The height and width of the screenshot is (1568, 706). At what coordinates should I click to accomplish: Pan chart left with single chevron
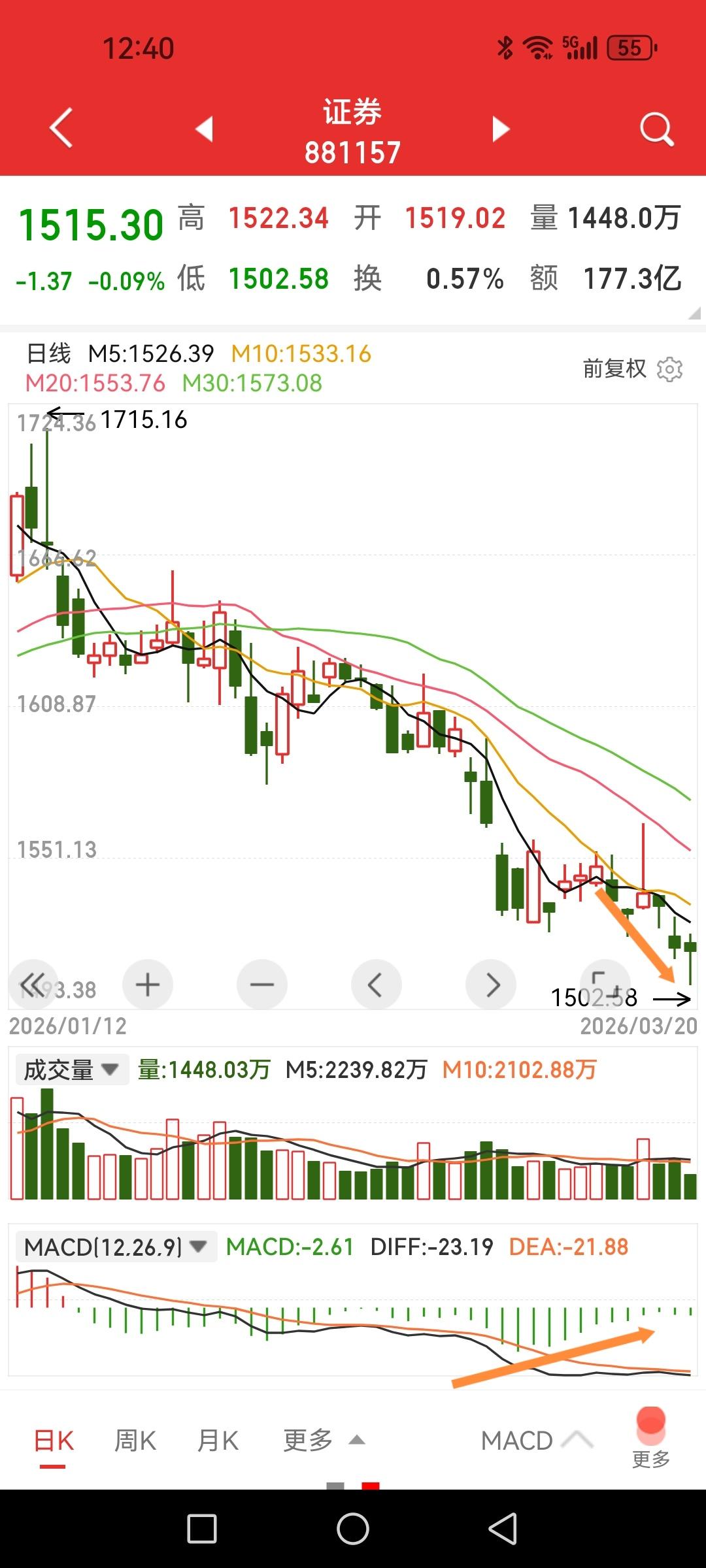pyautogui.click(x=377, y=985)
